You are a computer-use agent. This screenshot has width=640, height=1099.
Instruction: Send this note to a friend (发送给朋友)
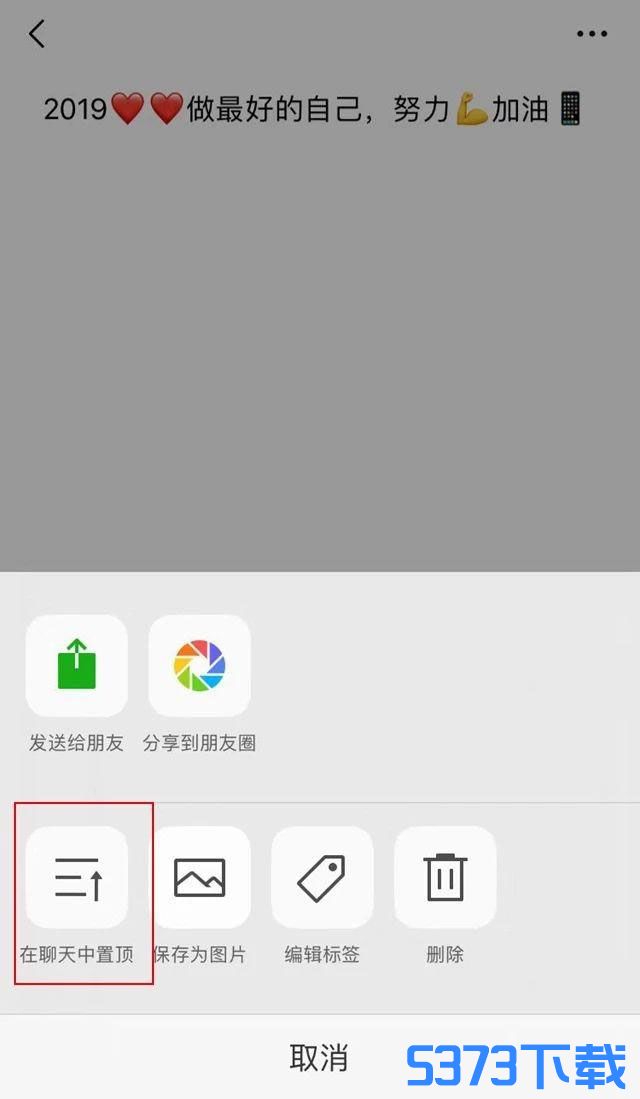[77, 666]
